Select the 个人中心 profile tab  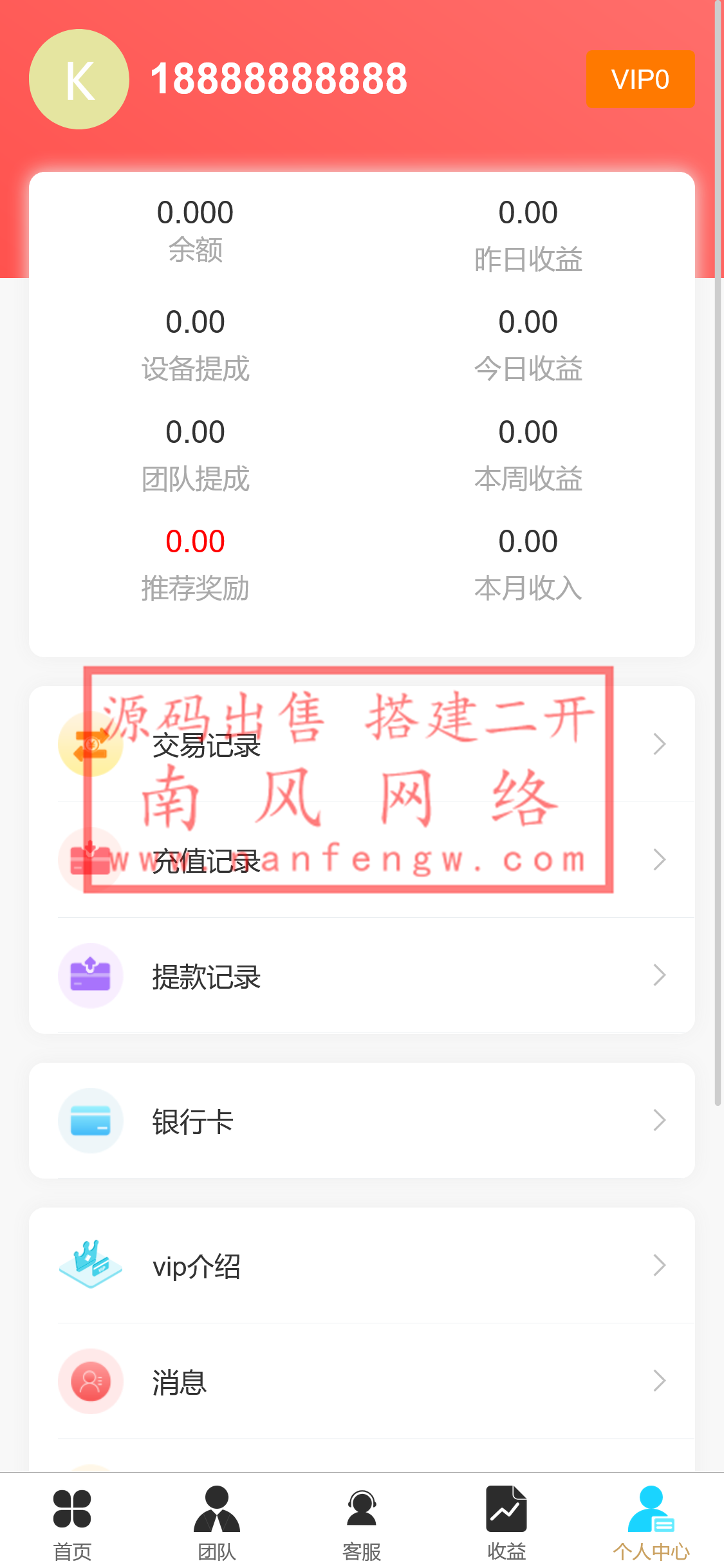click(651, 1522)
